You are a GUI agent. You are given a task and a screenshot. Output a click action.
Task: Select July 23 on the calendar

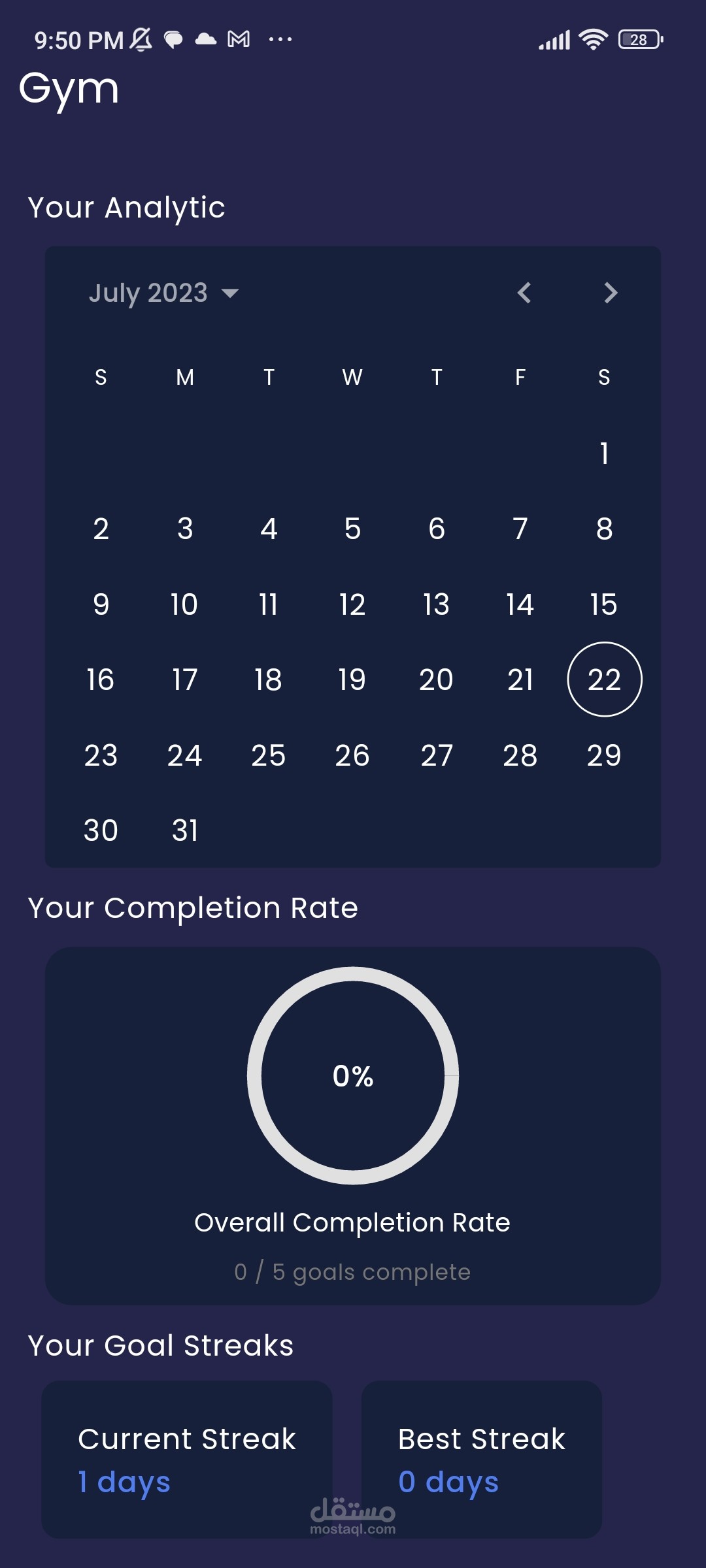point(101,755)
